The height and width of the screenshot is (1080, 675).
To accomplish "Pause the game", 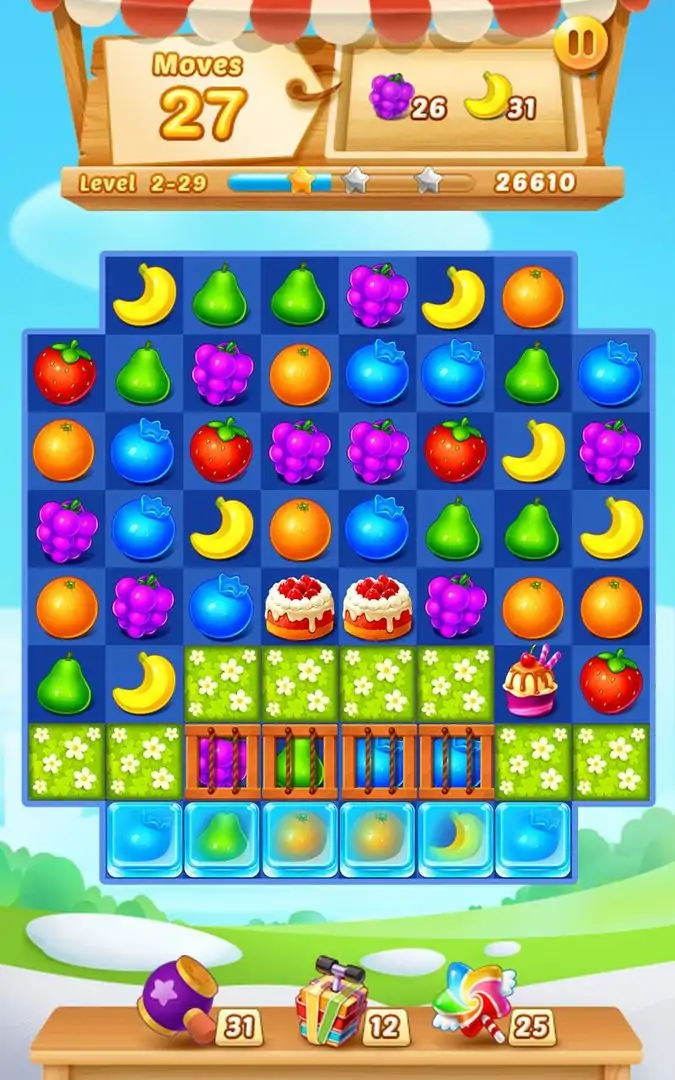I will [x=580, y=44].
